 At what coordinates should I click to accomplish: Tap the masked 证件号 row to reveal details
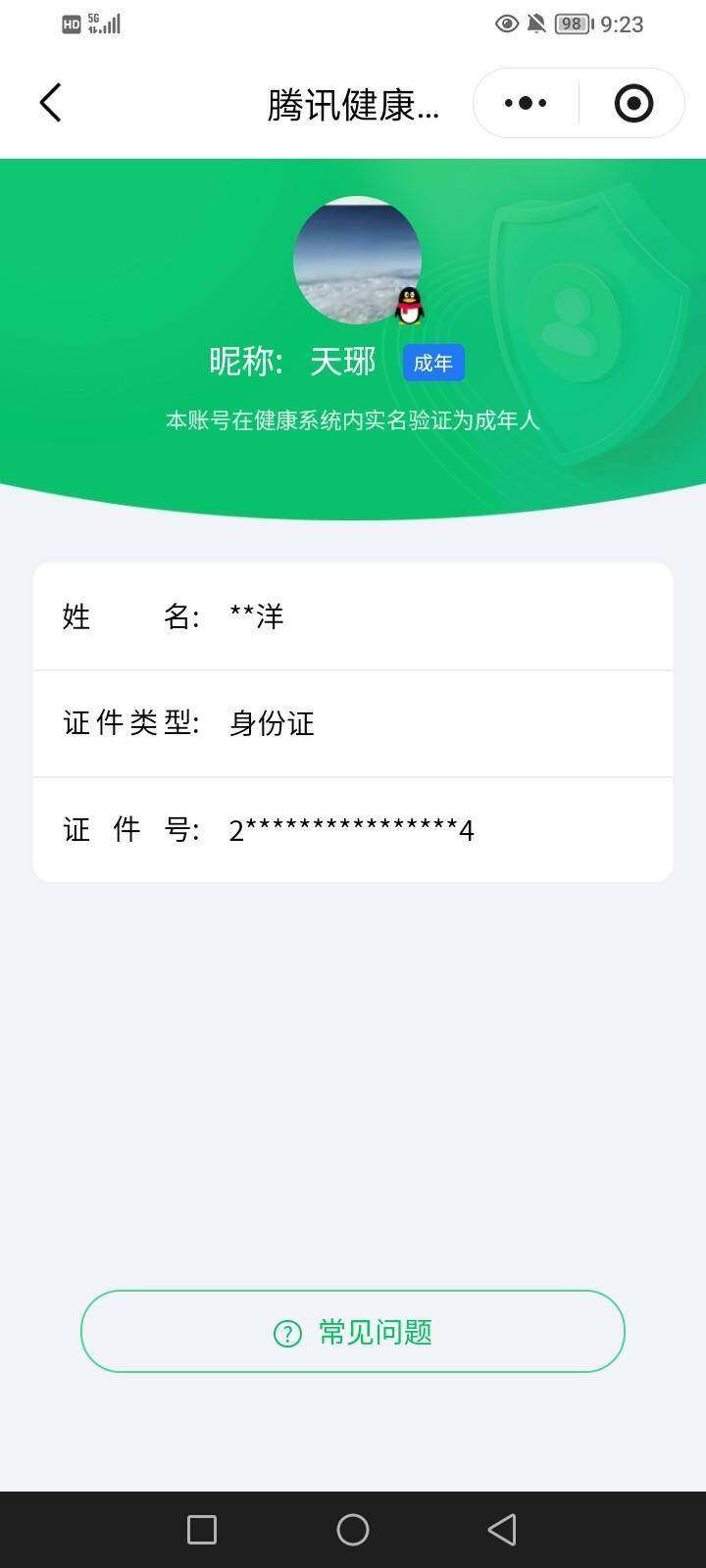[x=353, y=830]
